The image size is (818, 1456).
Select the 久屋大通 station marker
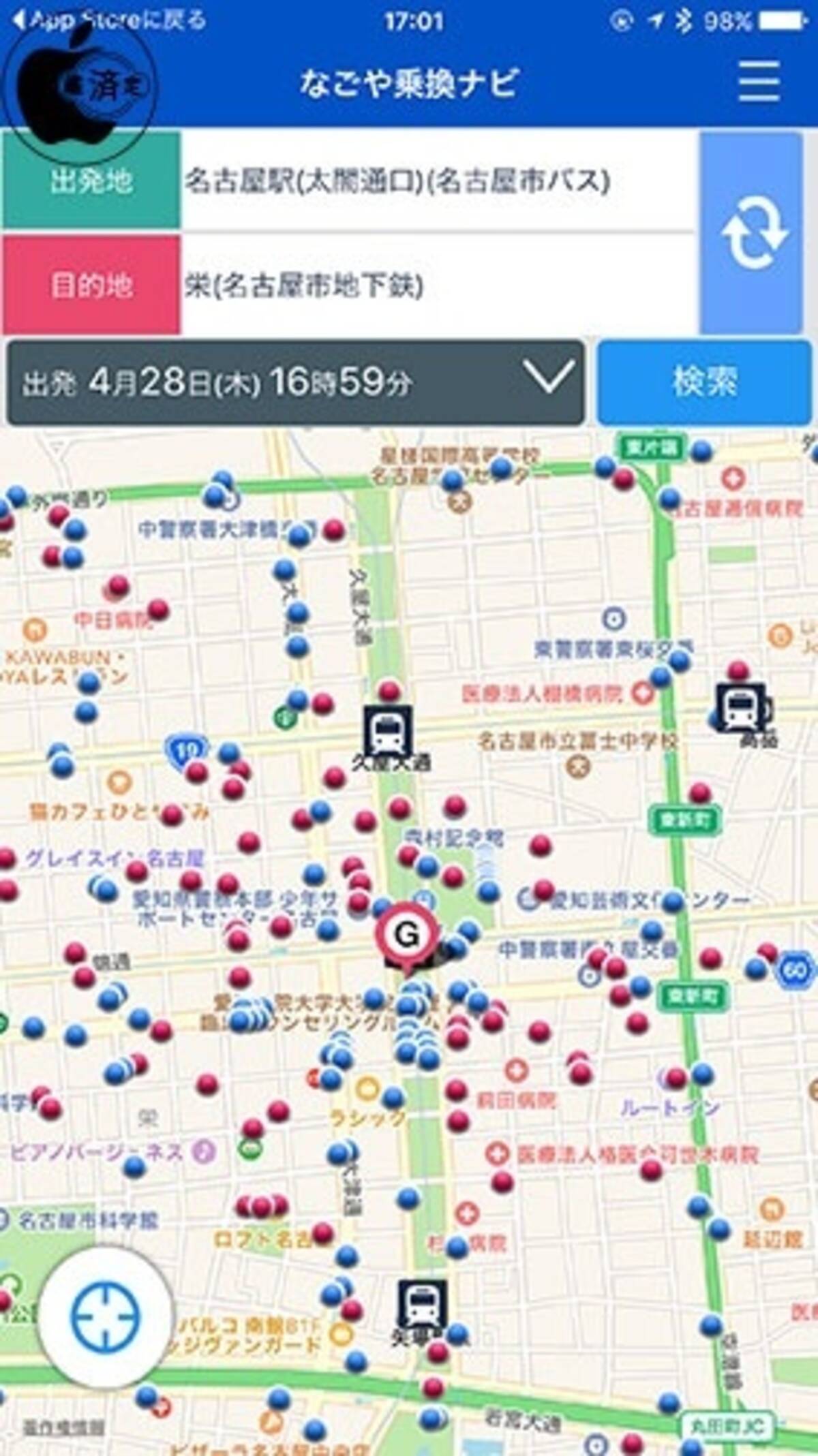tap(388, 730)
